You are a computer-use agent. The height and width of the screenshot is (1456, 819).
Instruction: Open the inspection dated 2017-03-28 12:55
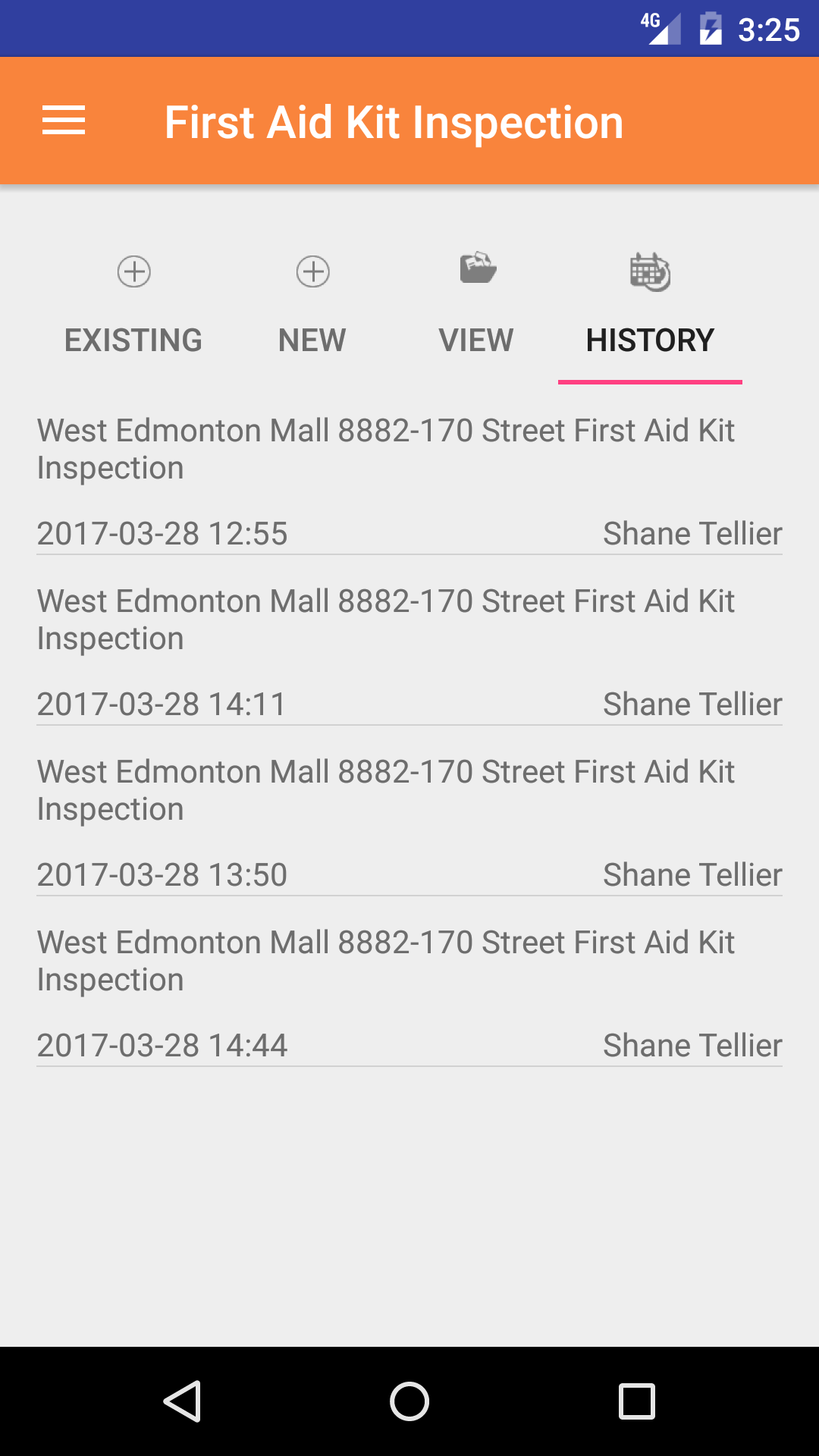409,482
